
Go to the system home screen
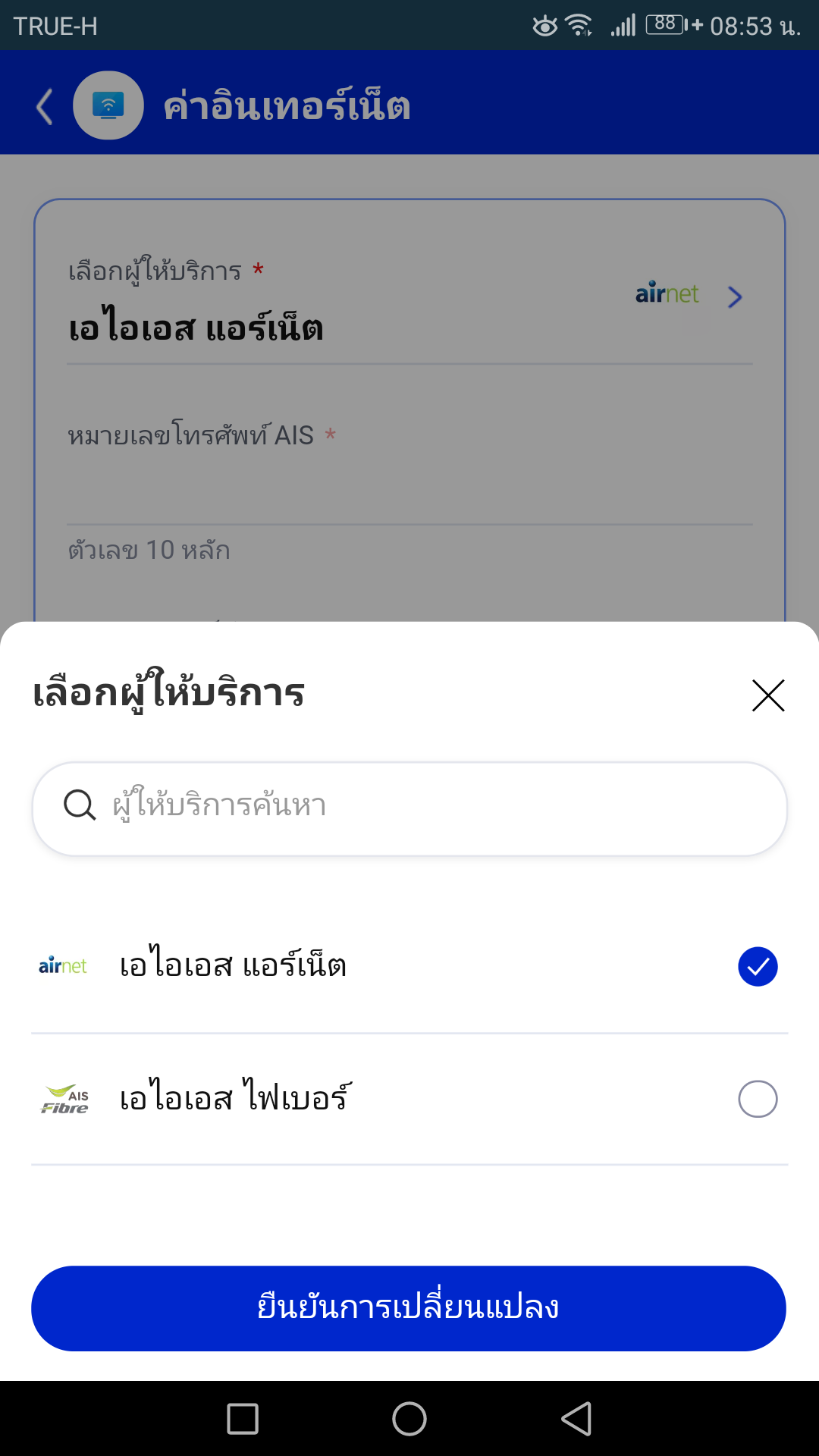[409, 1419]
